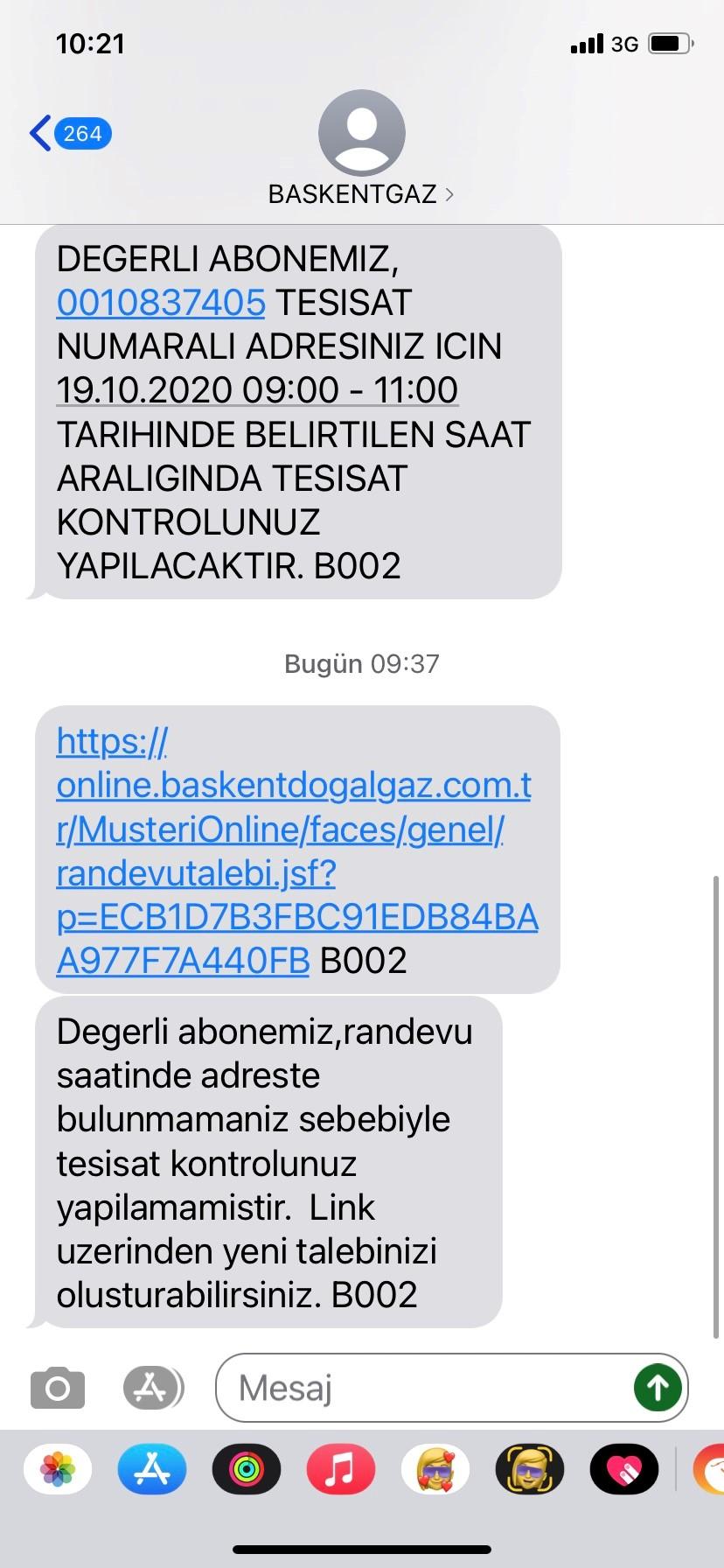The height and width of the screenshot is (1568, 724).
Task: Open the Music iMessage app
Action: 341,1469
